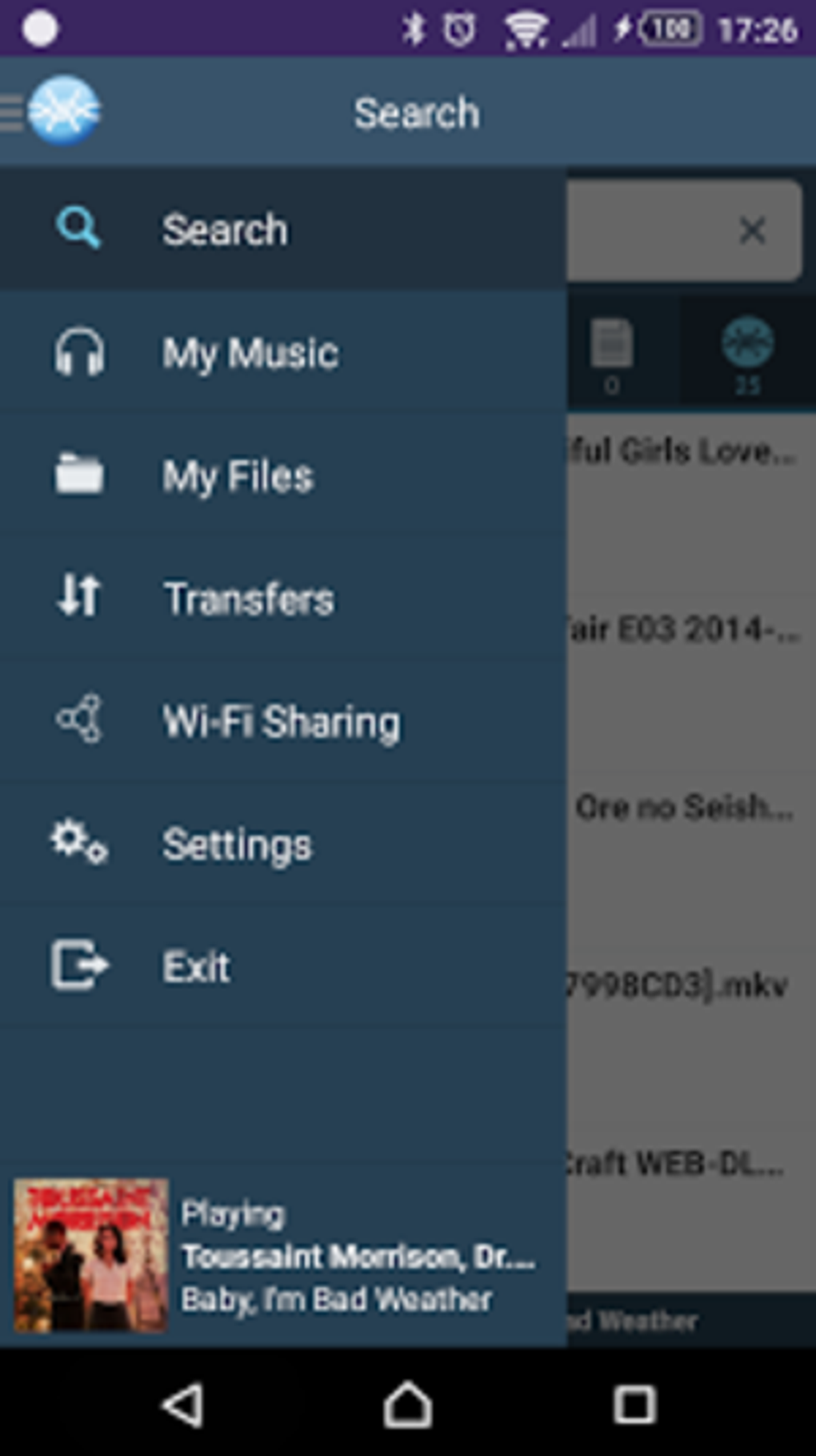Tap the system back button
This screenshot has height=1456, width=816.
click(182, 1403)
